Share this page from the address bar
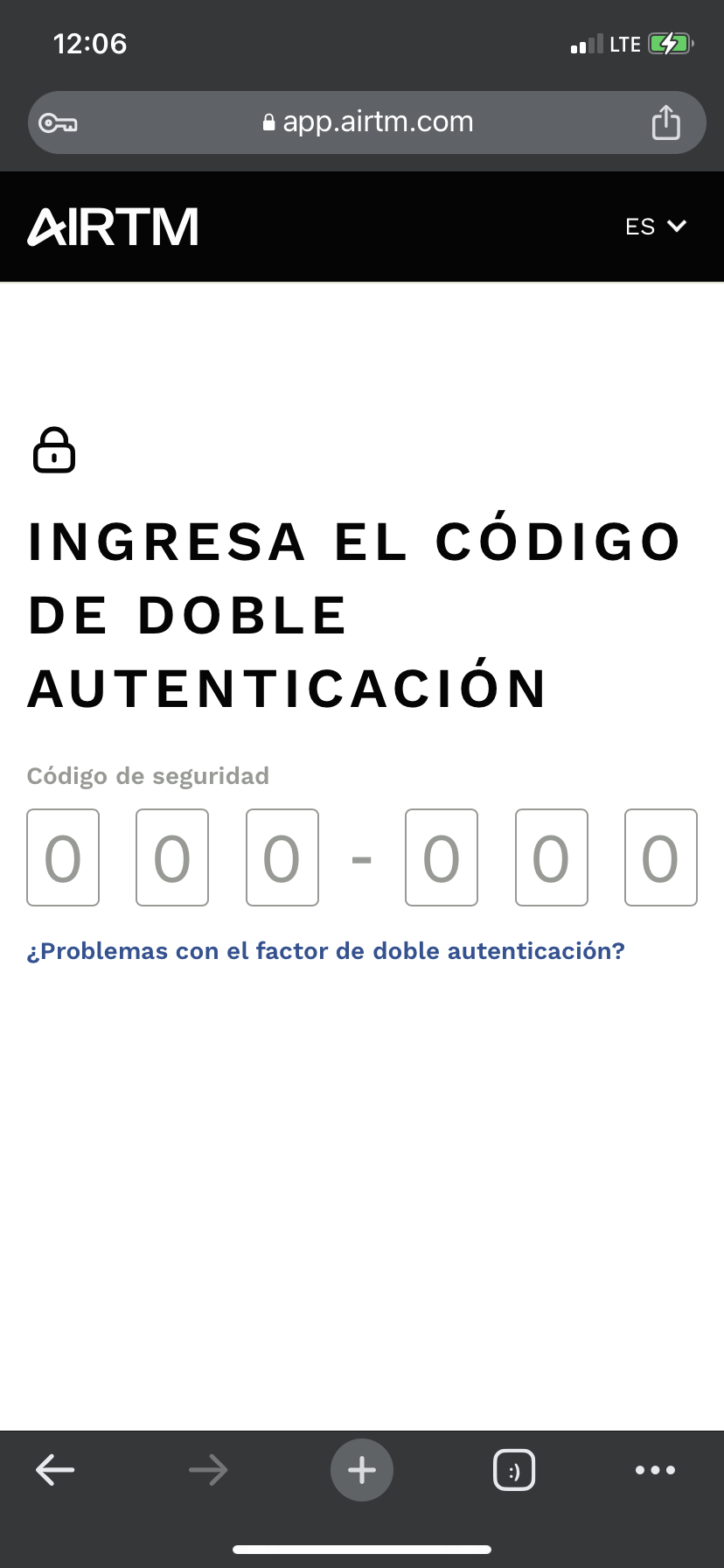This screenshot has width=724, height=1568. coord(665,122)
